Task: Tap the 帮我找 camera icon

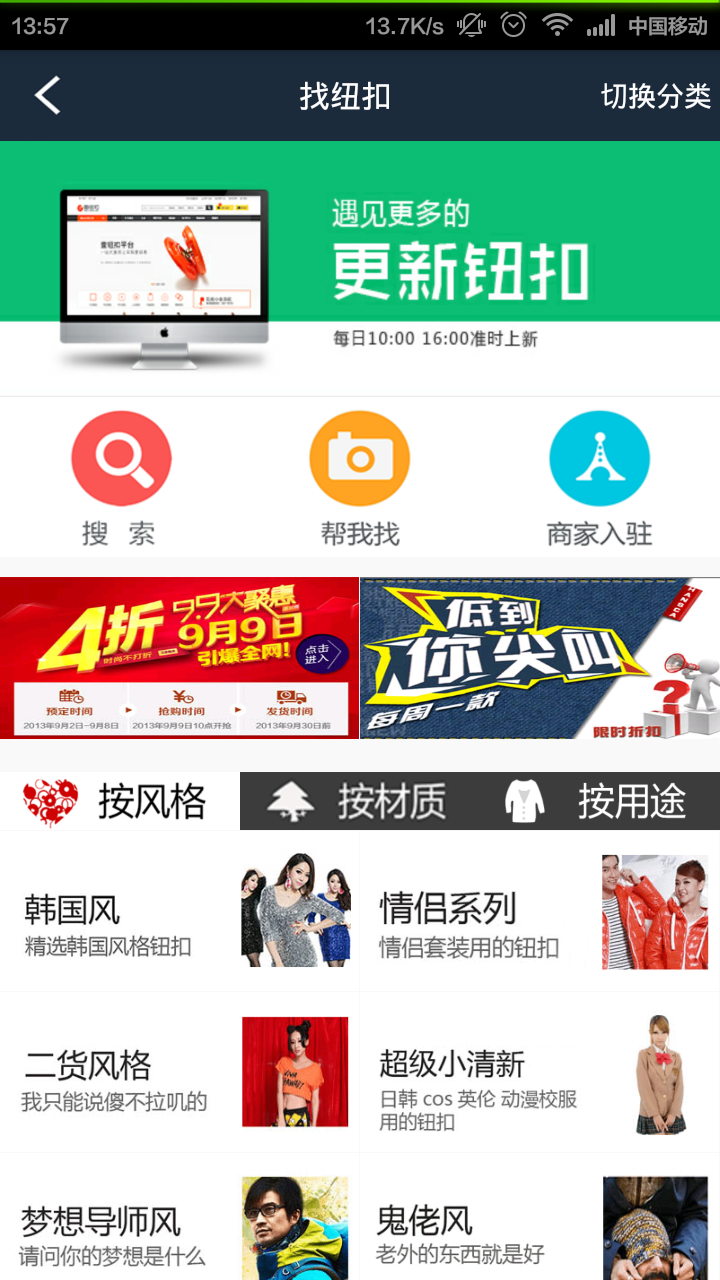Action: point(360,460)
